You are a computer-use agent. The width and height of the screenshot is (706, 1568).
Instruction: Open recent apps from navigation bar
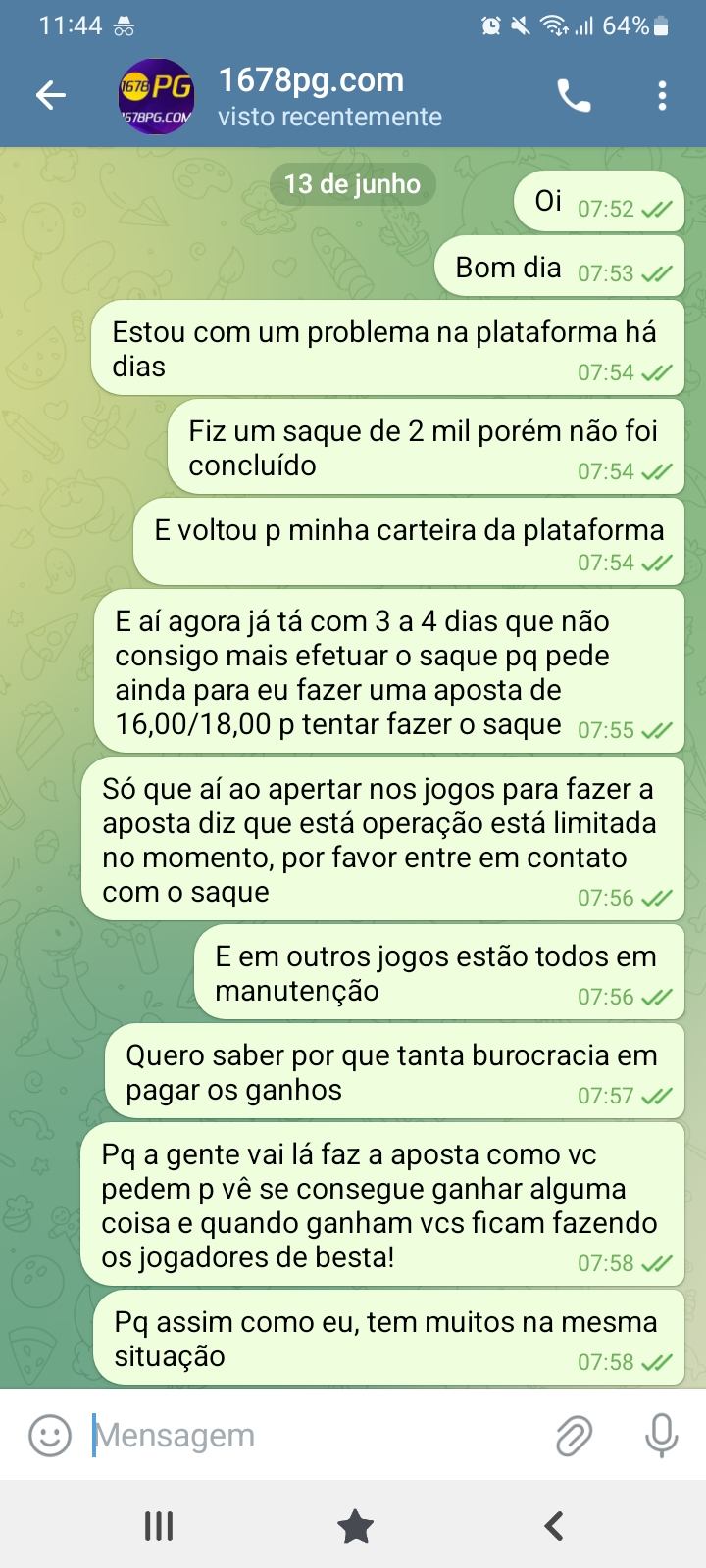click(x=159, y=1526)
